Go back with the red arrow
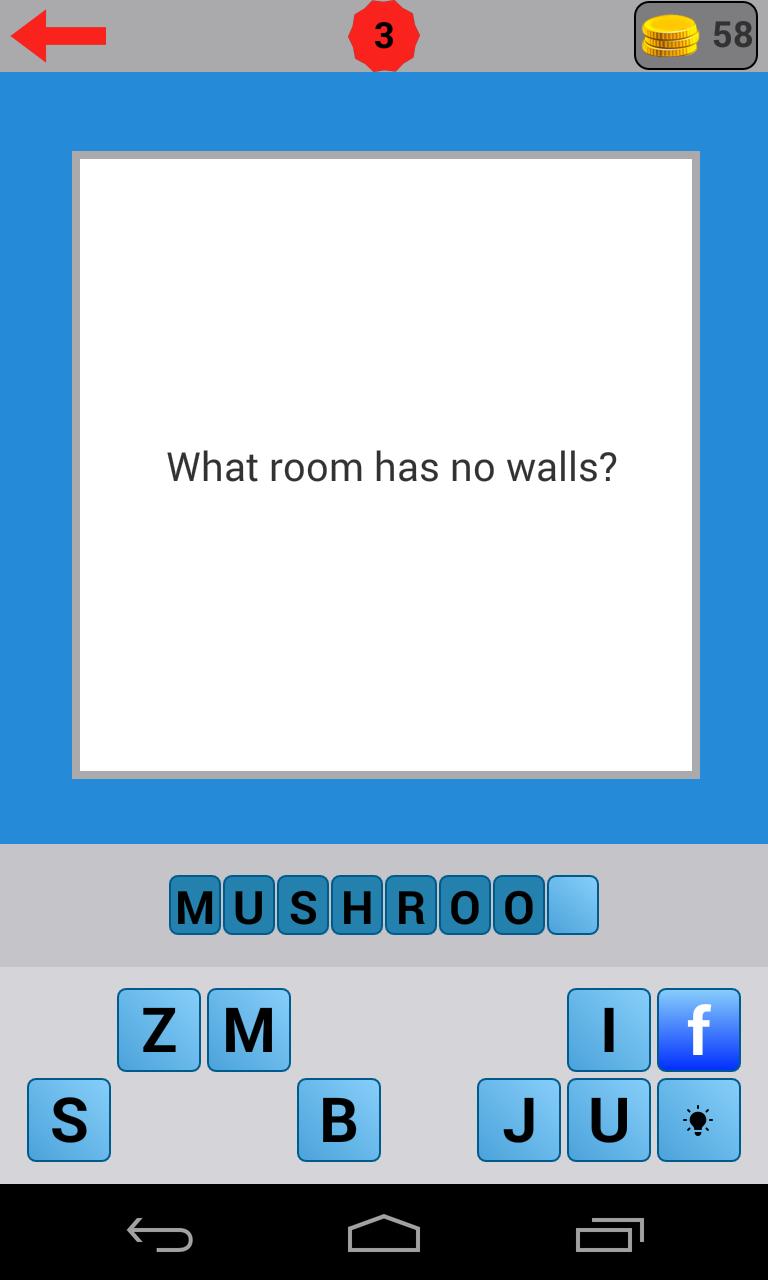Image resolution: width=768 pixels, height=1280 pixels. click(58, 36)
